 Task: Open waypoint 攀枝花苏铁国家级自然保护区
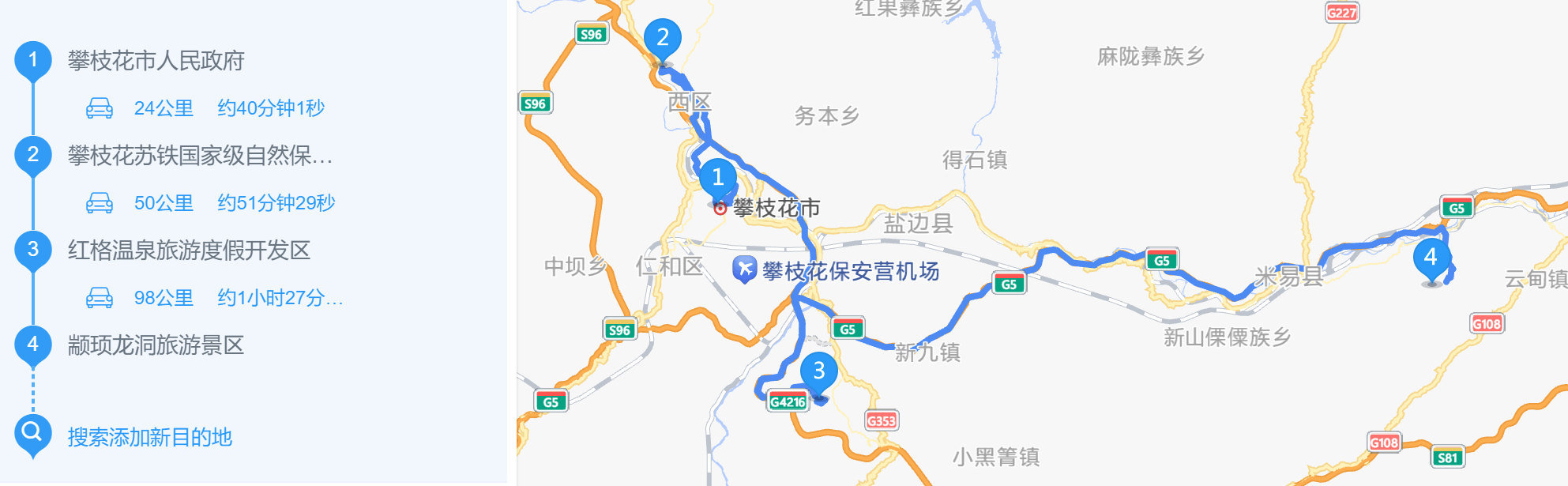(199, 156)
